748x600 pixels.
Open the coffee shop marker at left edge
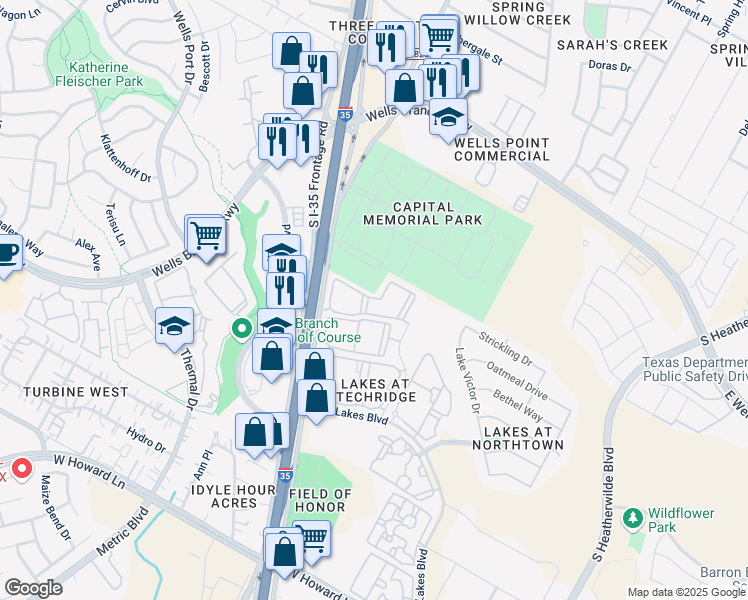pyautogui.click(x=6, y=252)
